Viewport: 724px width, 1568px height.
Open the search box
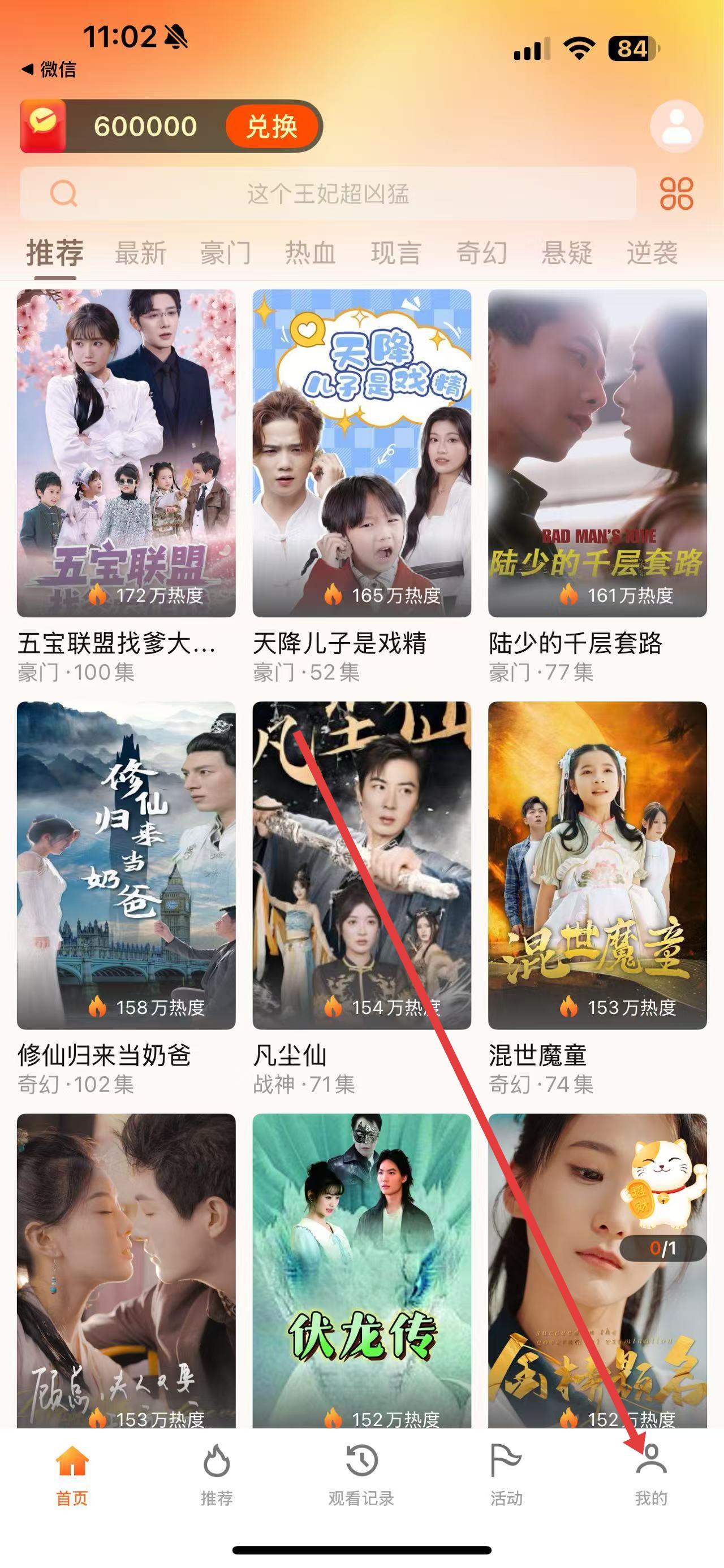327,193
